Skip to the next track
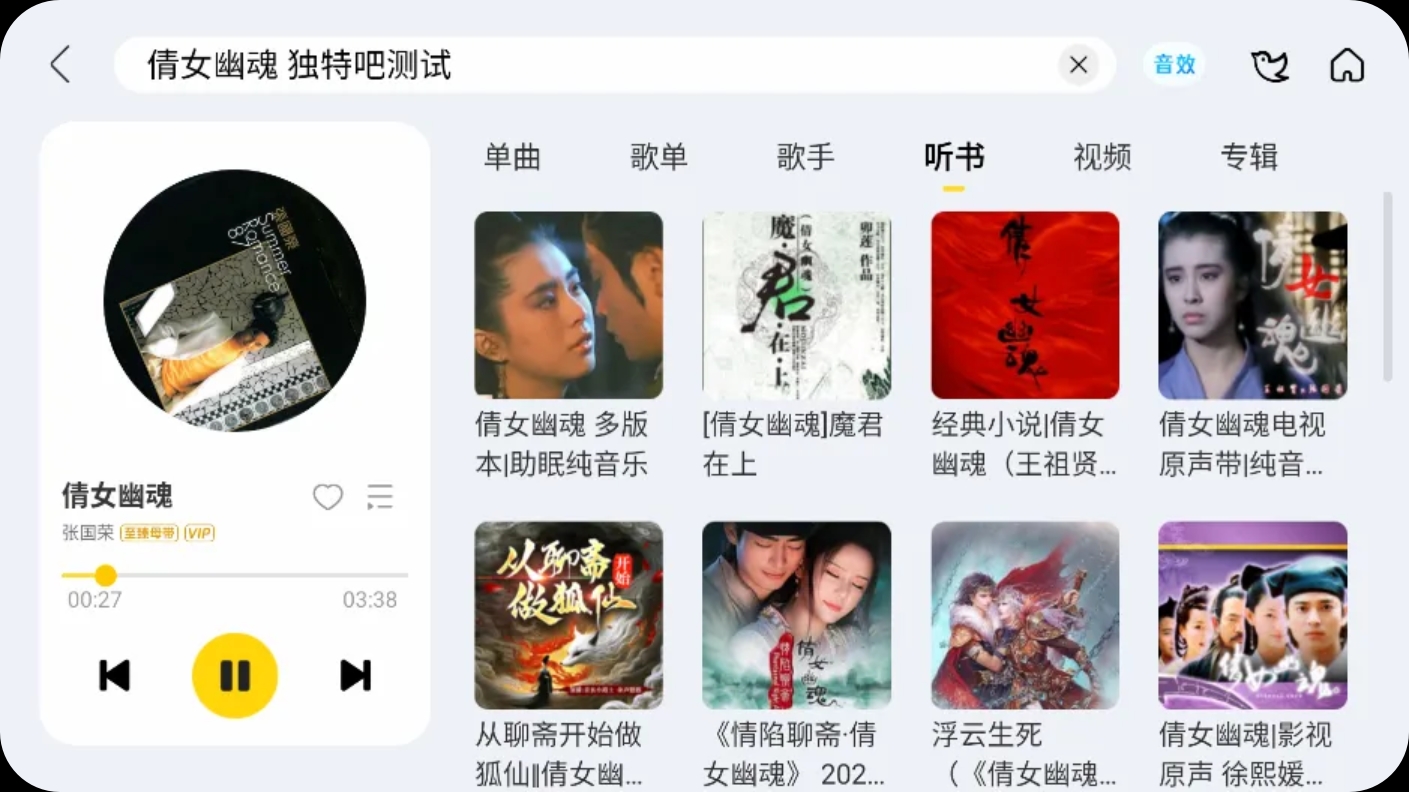 [x=355, y=676]
